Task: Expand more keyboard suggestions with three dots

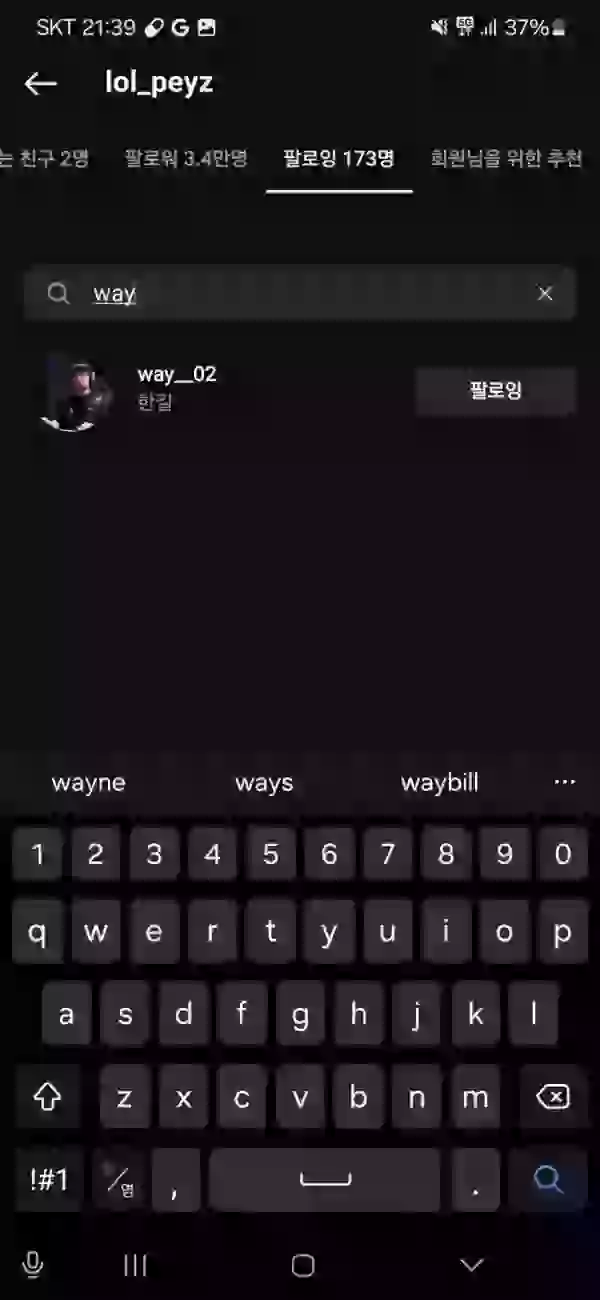Action: [x=565, y=782]
